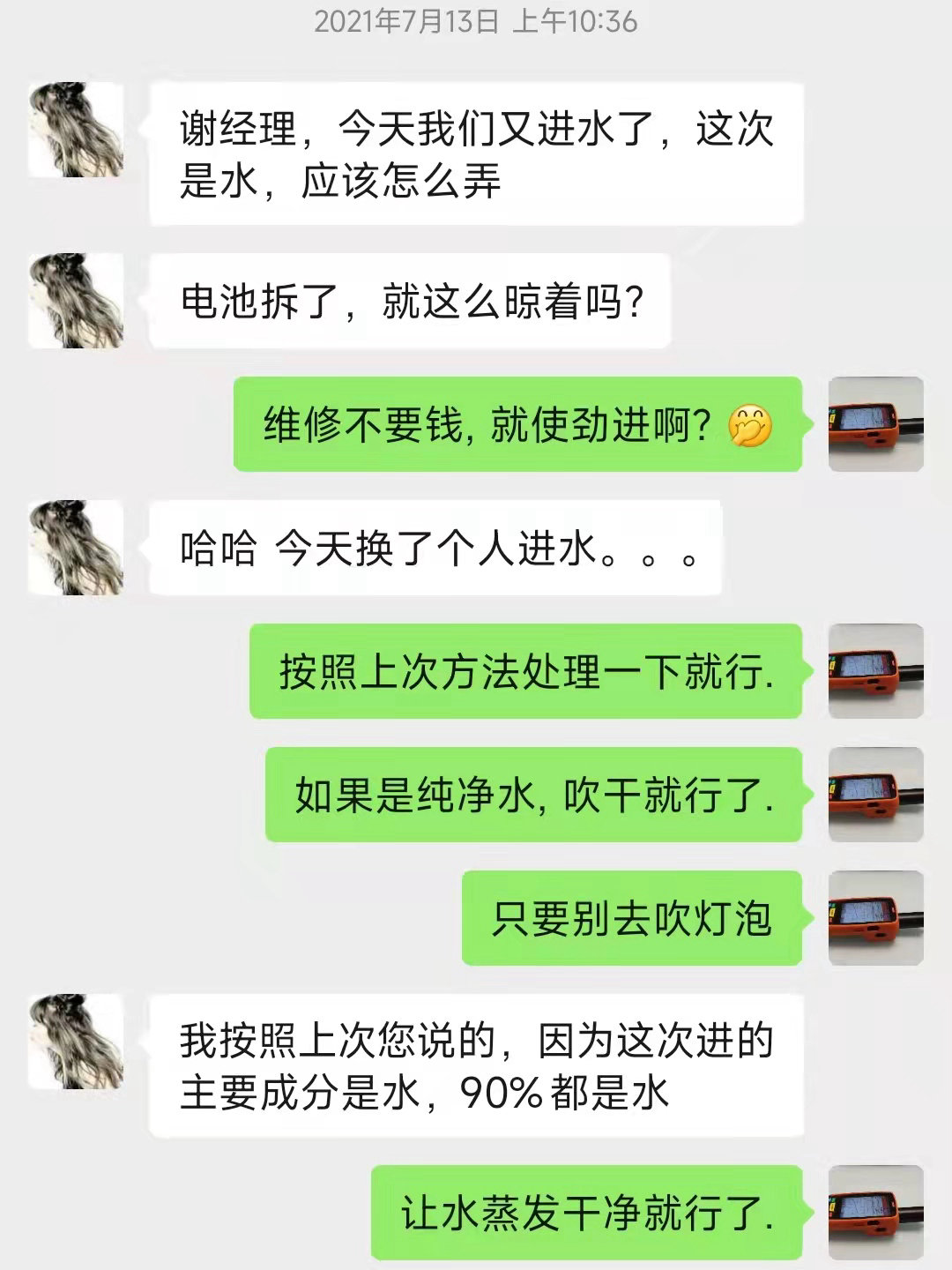Viewport: 952px width, 1270px height.
Task: Open avatar beside the '谢经理，今天我们又进水了' message
Action: [76, 131]
